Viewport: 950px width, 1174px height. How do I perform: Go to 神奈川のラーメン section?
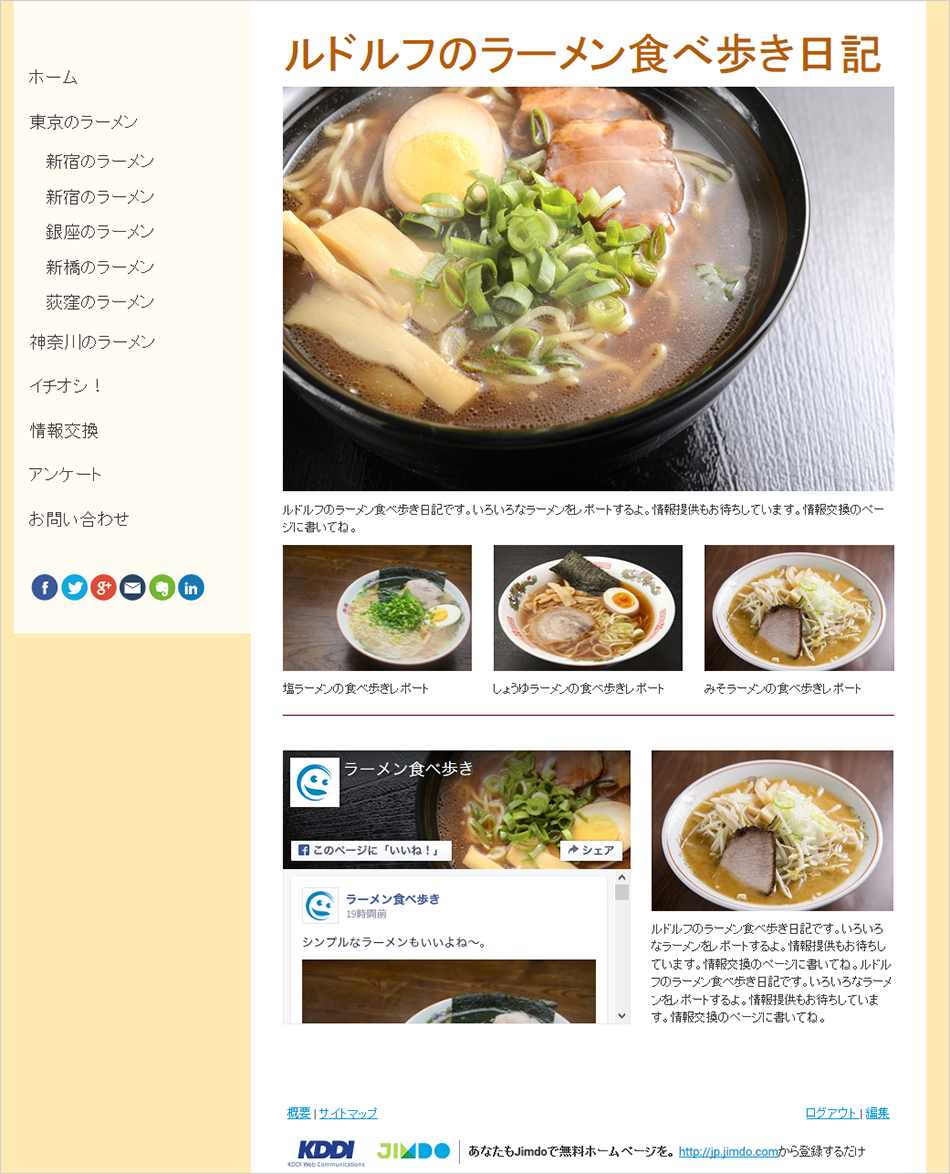point(92,342)
